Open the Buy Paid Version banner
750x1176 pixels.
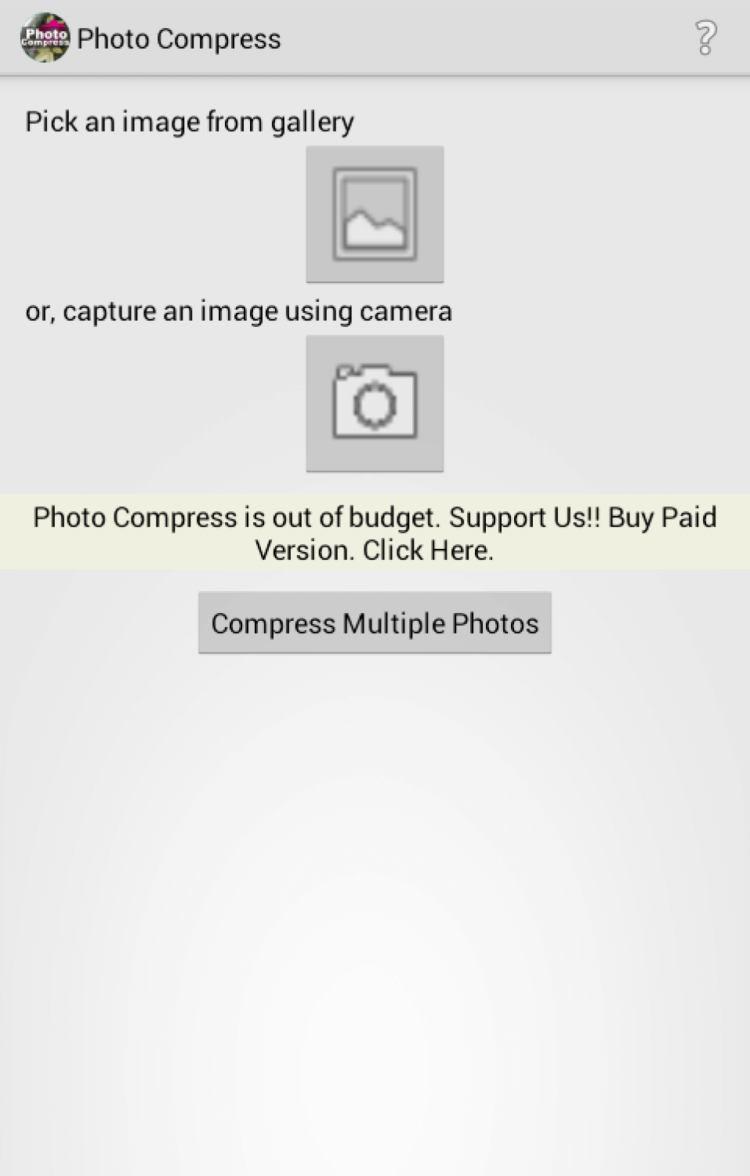coord(374,533)
